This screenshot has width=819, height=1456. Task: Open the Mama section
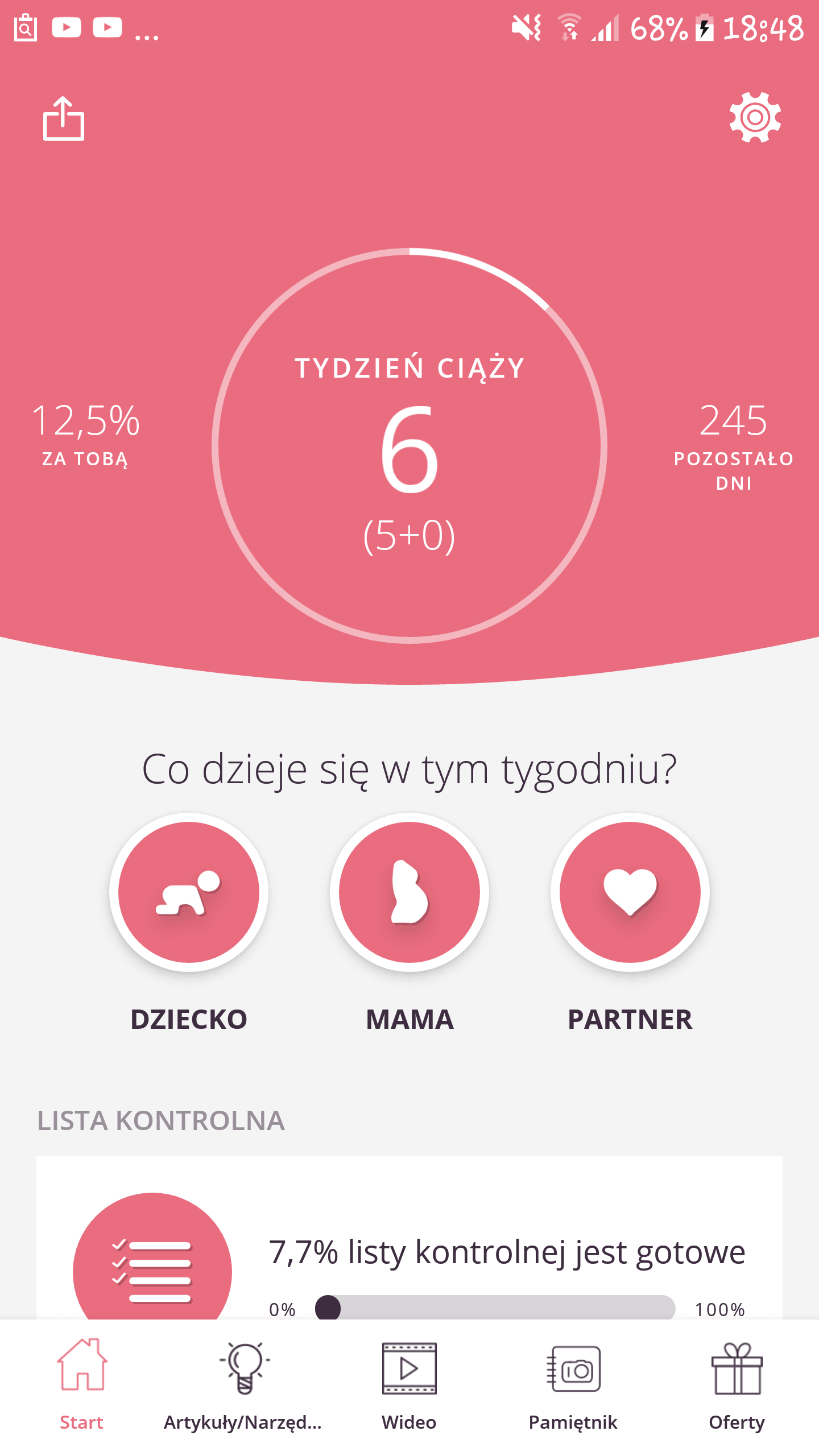pyautogui.click(x=409, y=892)
